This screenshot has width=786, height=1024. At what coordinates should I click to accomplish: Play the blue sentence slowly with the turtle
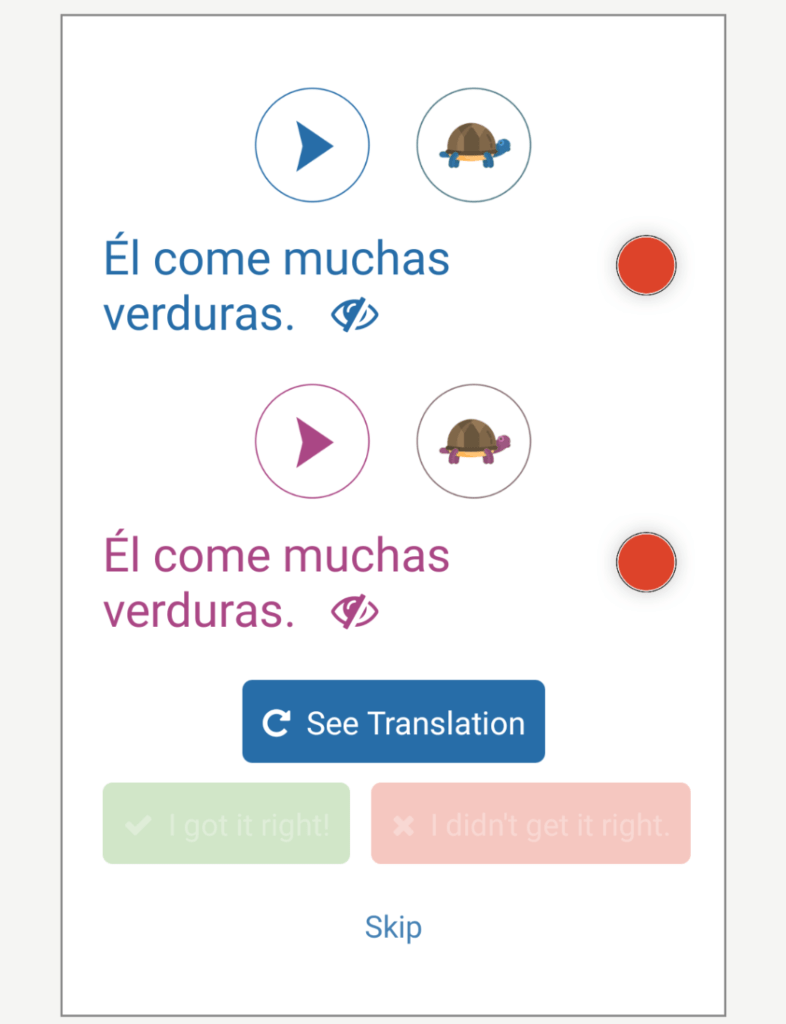coord(474,145)
